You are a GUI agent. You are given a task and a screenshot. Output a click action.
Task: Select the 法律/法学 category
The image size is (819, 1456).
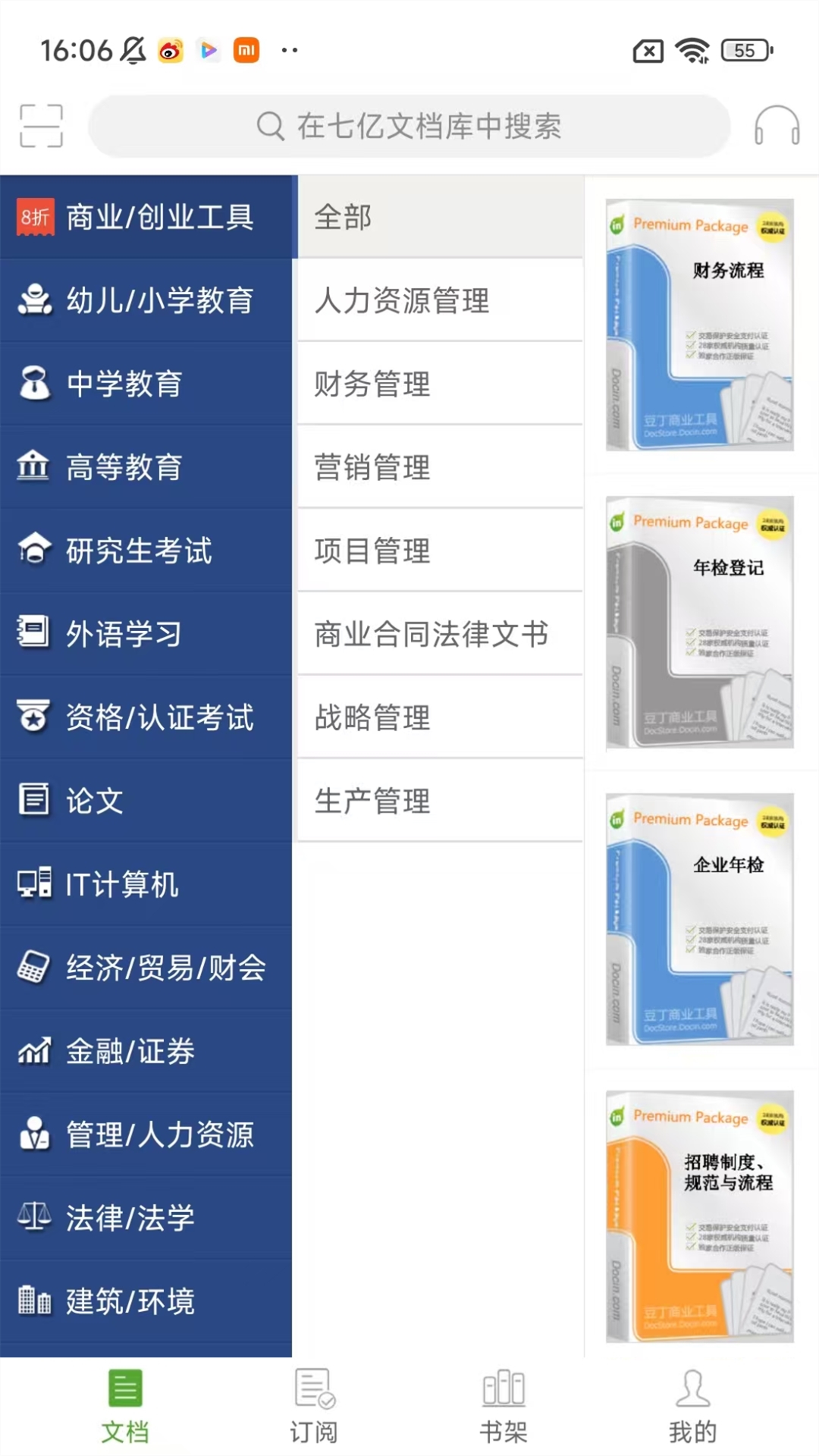tap(146, 1218)
